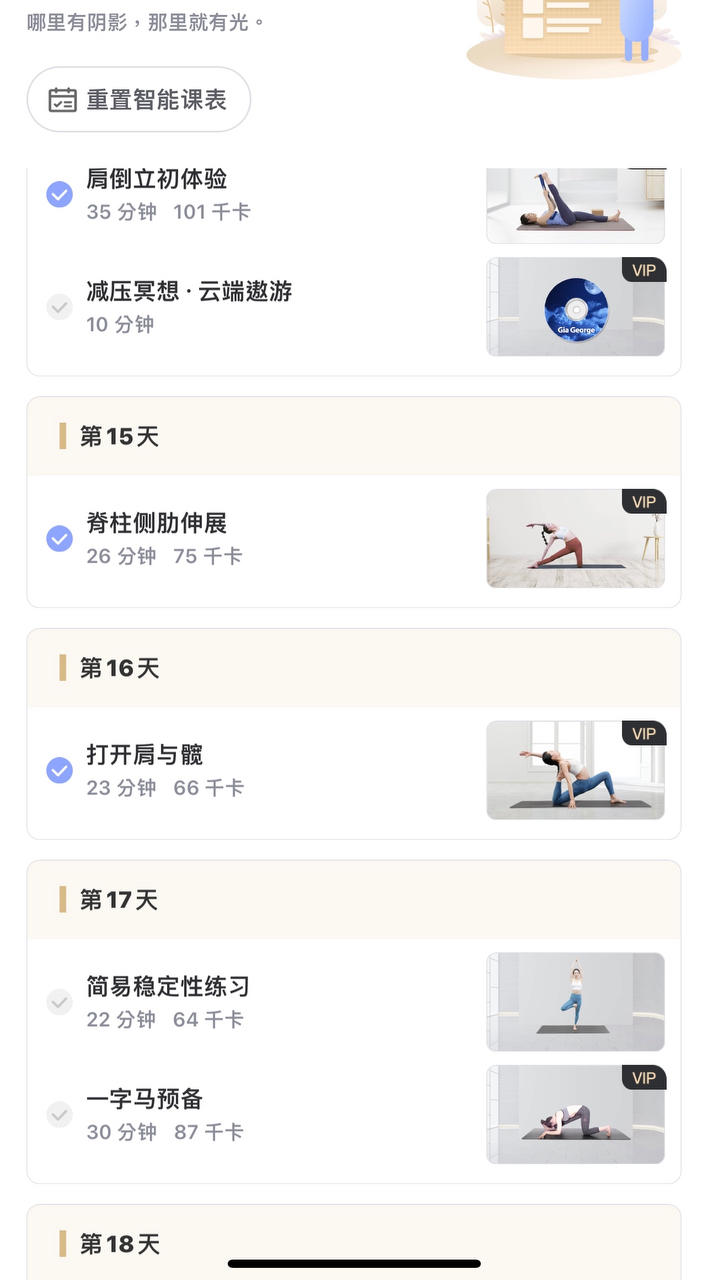Tap the 打开肩与髋 video thumbnail
This screenshot has height=1280, width=708.
575,771
